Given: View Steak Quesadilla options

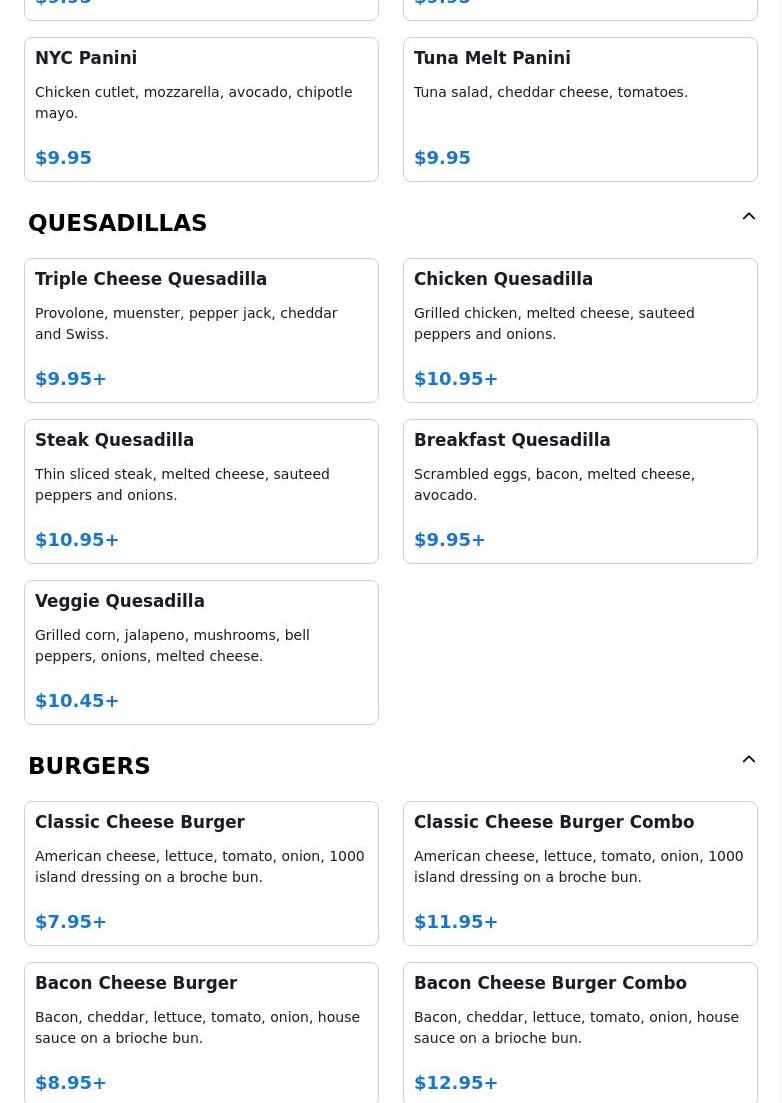Looking at the screenshot, I should [x=201, y=491].
